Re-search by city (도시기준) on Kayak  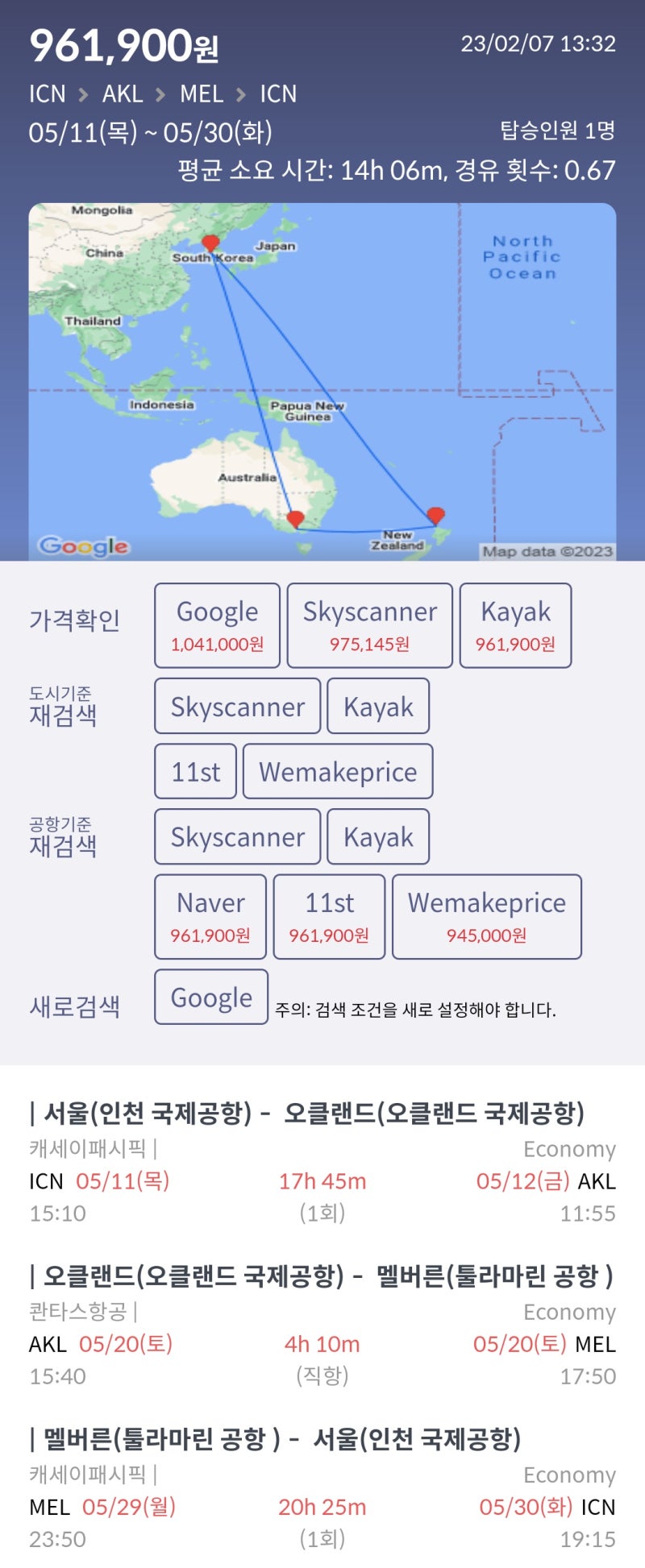pyautogui.click(x=378, y=706)
